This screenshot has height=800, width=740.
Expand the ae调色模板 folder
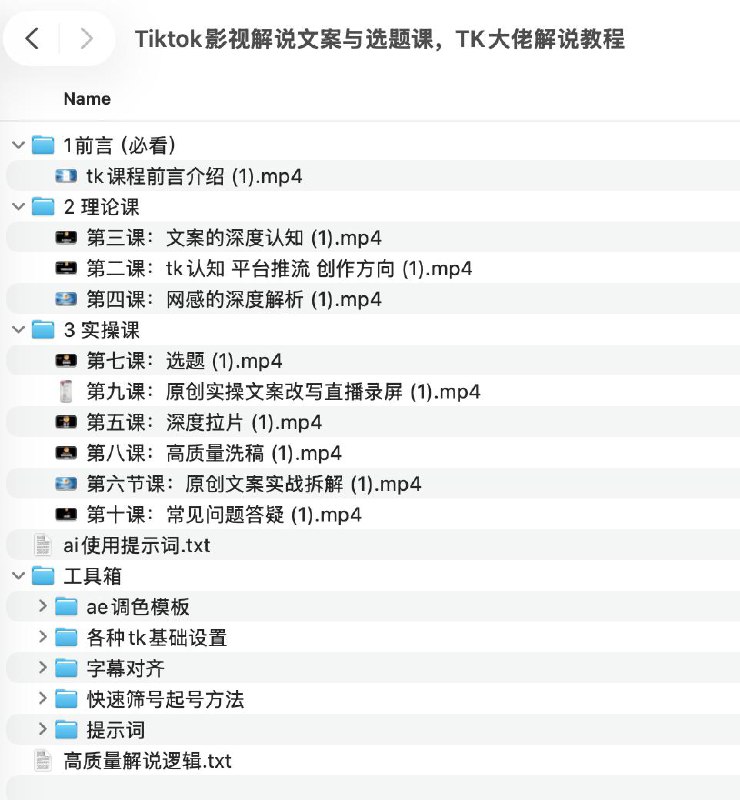42,607
